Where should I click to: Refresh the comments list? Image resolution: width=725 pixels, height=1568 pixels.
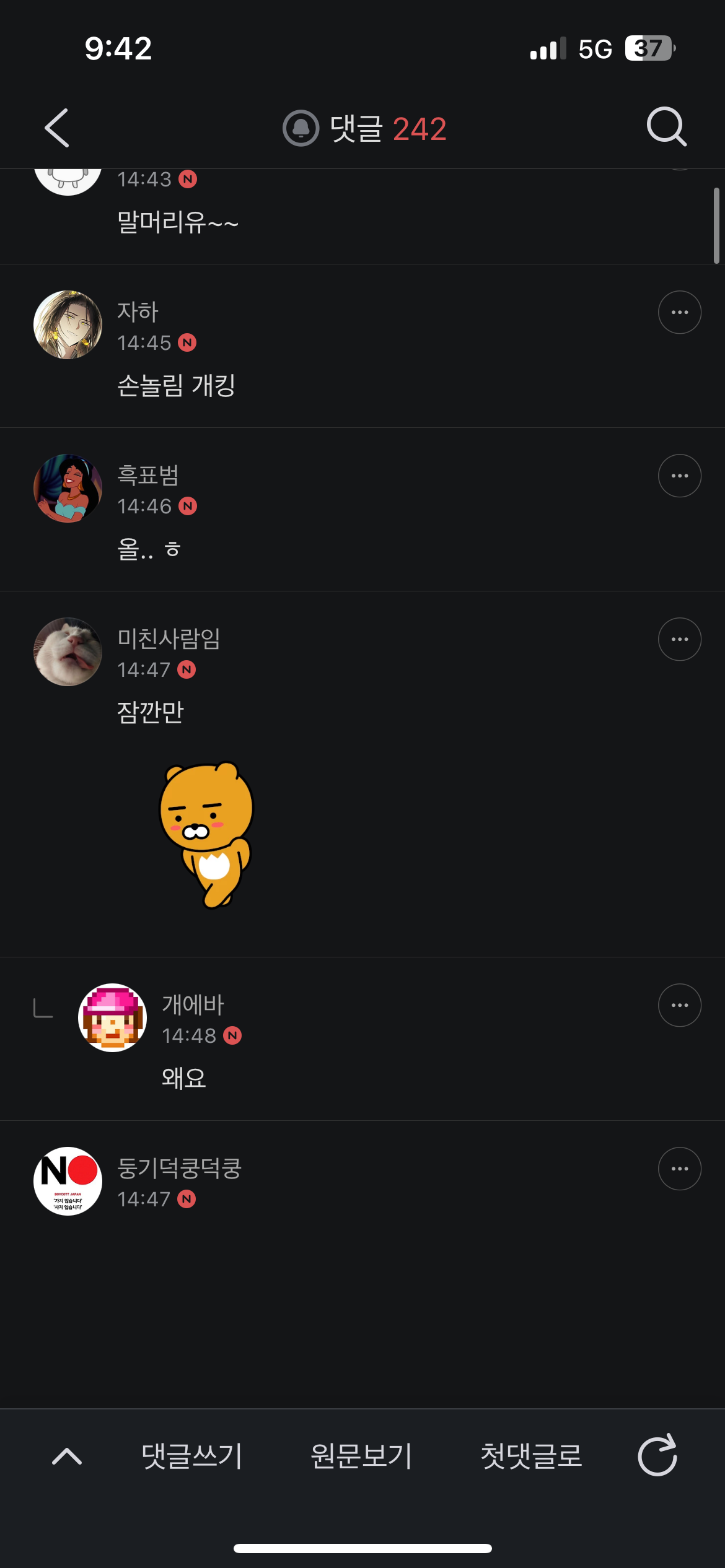click(657, 1455)
